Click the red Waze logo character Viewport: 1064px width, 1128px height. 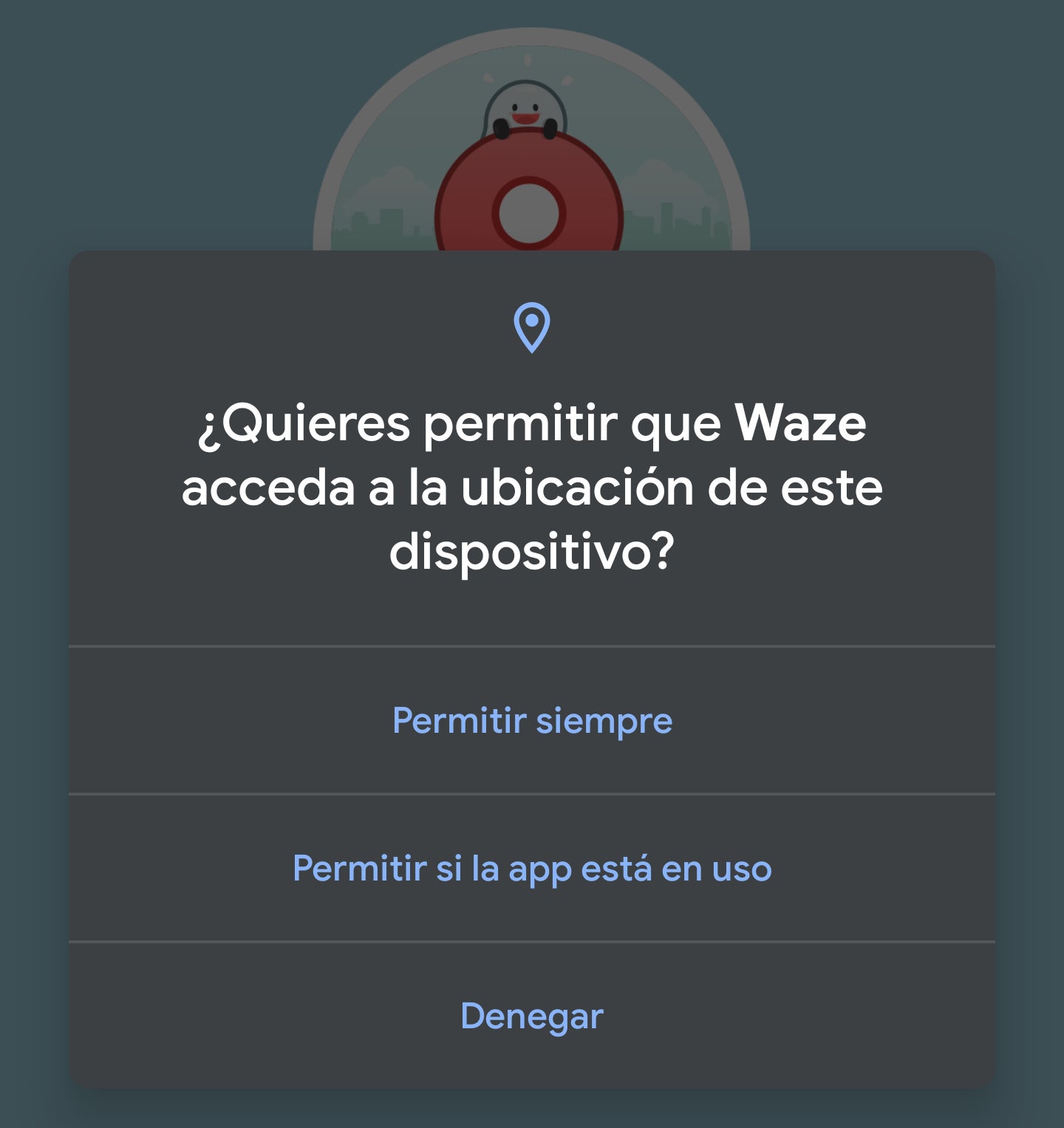pos(528,185)
